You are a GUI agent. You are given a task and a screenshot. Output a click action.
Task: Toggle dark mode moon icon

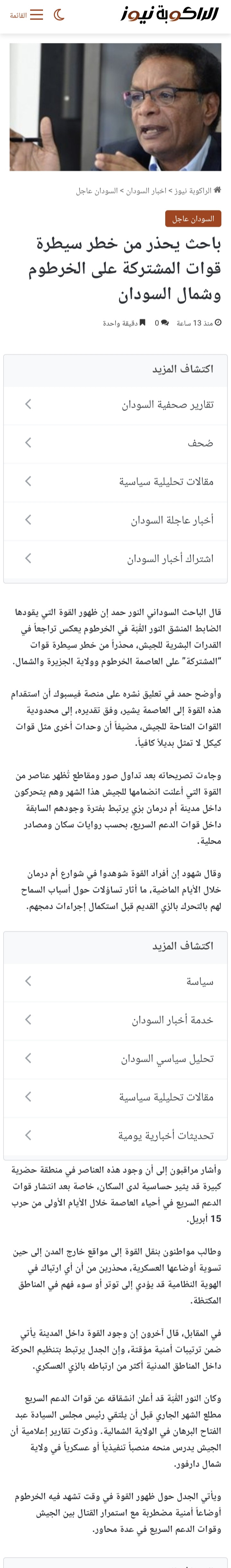point(59,15)
